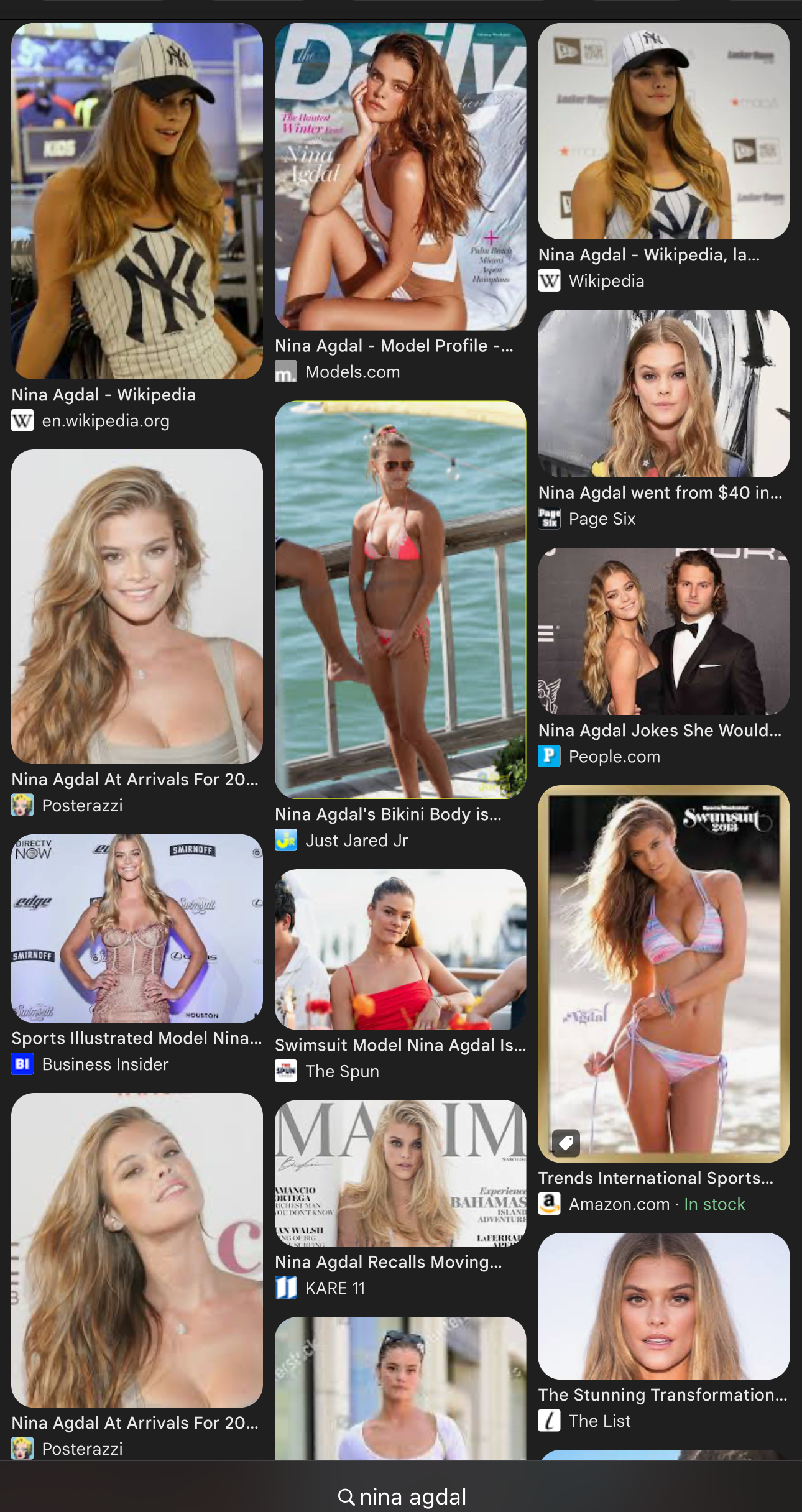
Task: Open the Amazon.com Trends International result
Action: 663,974
